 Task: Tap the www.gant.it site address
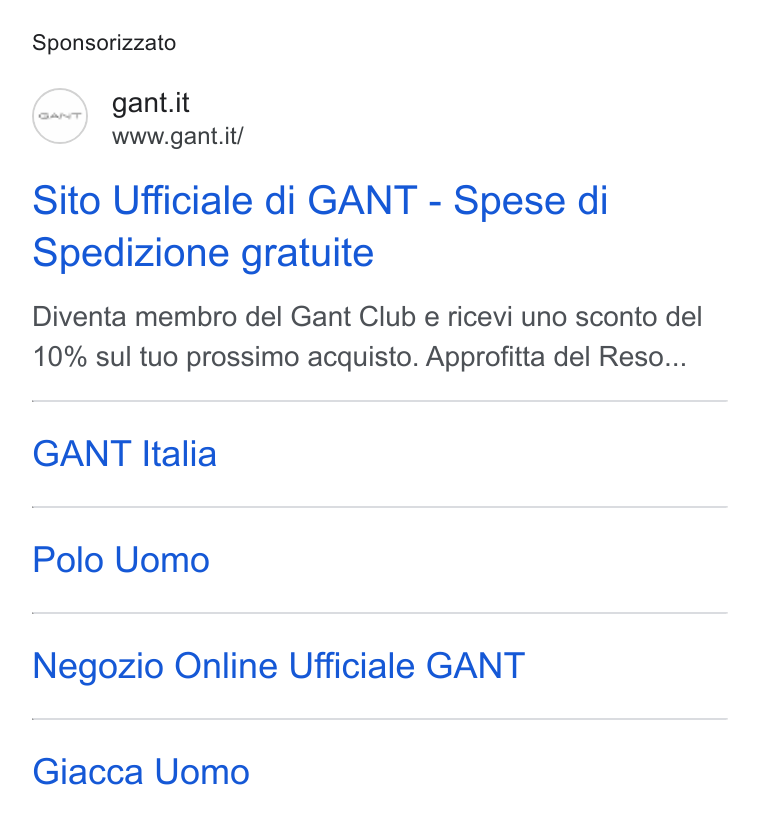[178, 137]
